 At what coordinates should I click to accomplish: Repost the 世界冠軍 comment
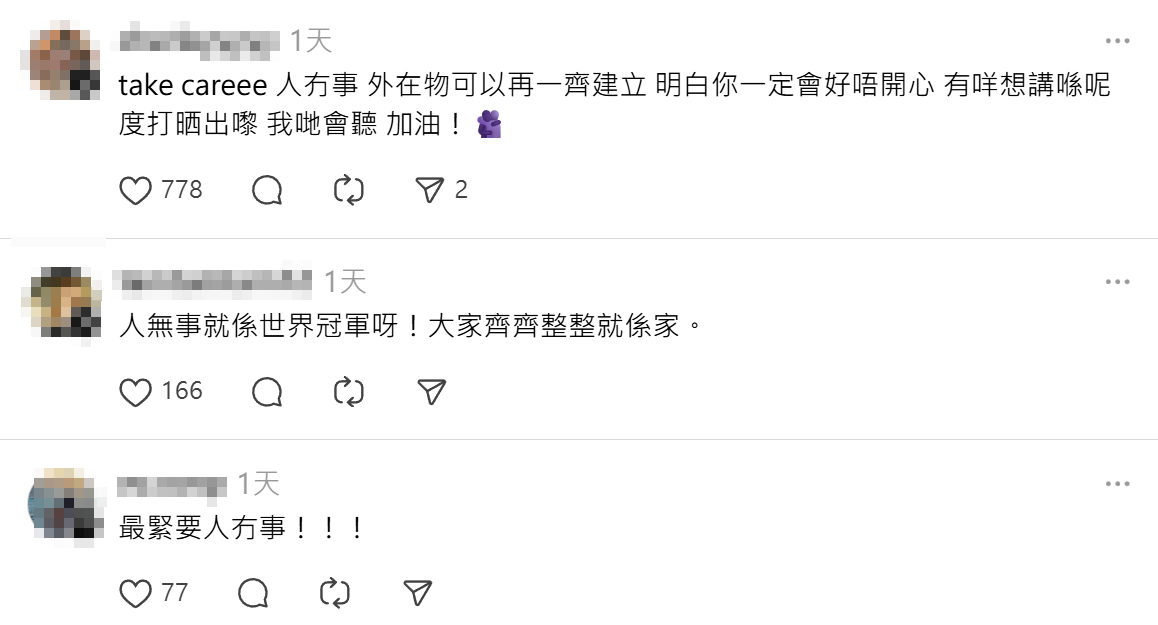click(348, 392)
